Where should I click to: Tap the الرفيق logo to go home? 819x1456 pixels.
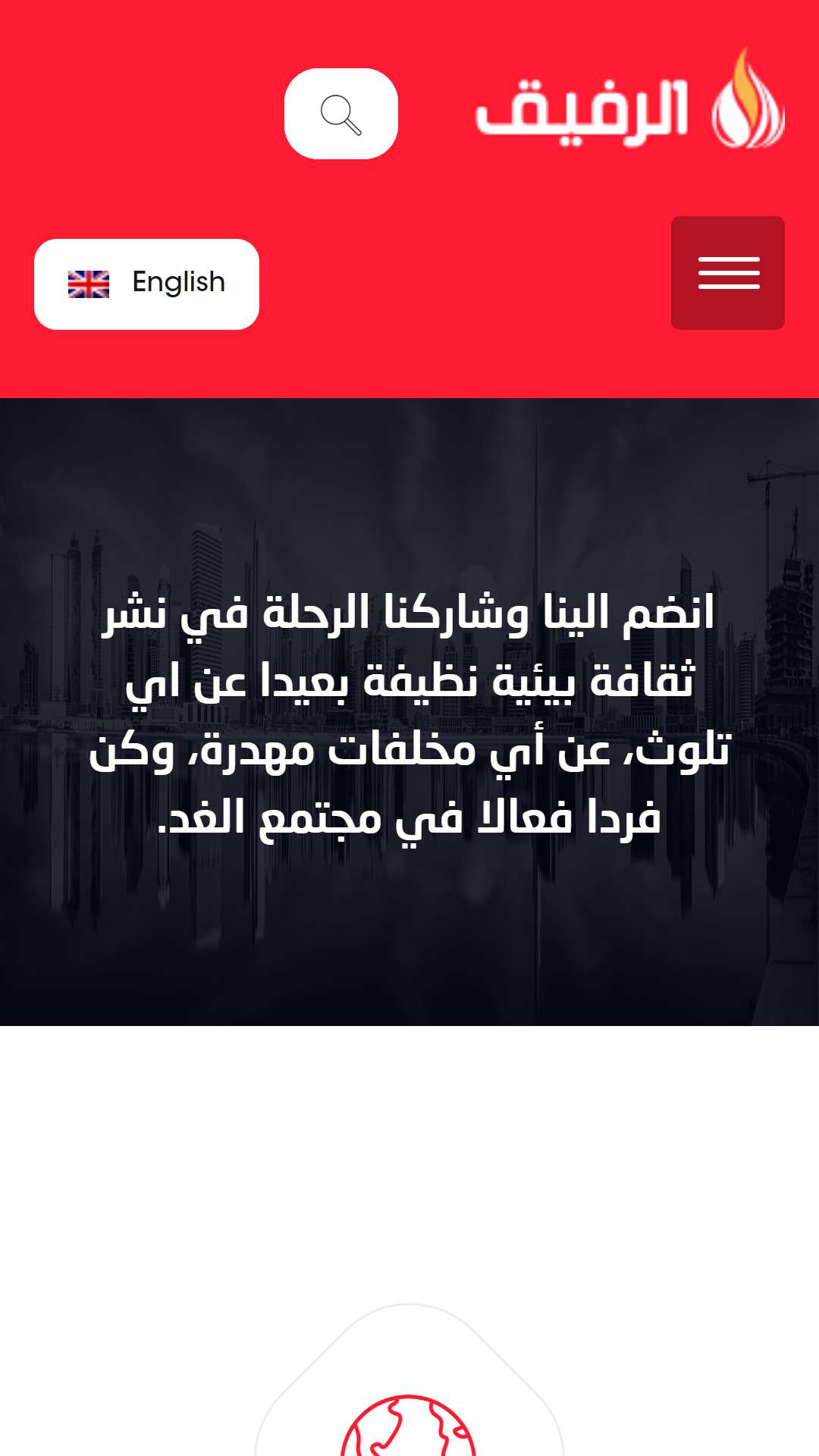tap(630, 99)
